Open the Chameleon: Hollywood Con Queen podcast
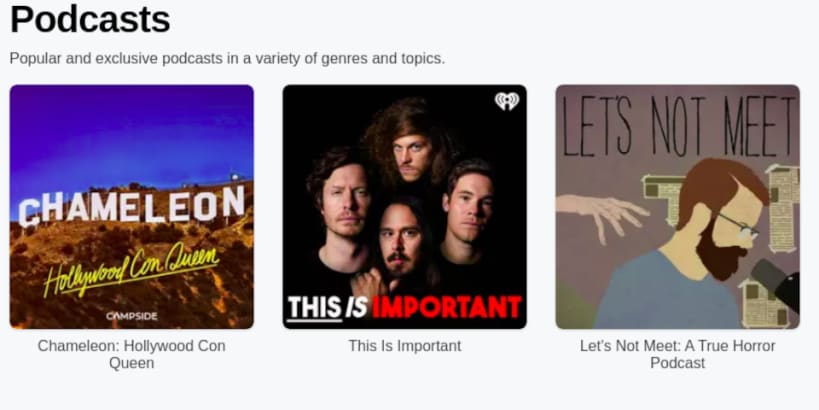The height and width of the screenshot is (410, 819). click(x=132, y=207)
